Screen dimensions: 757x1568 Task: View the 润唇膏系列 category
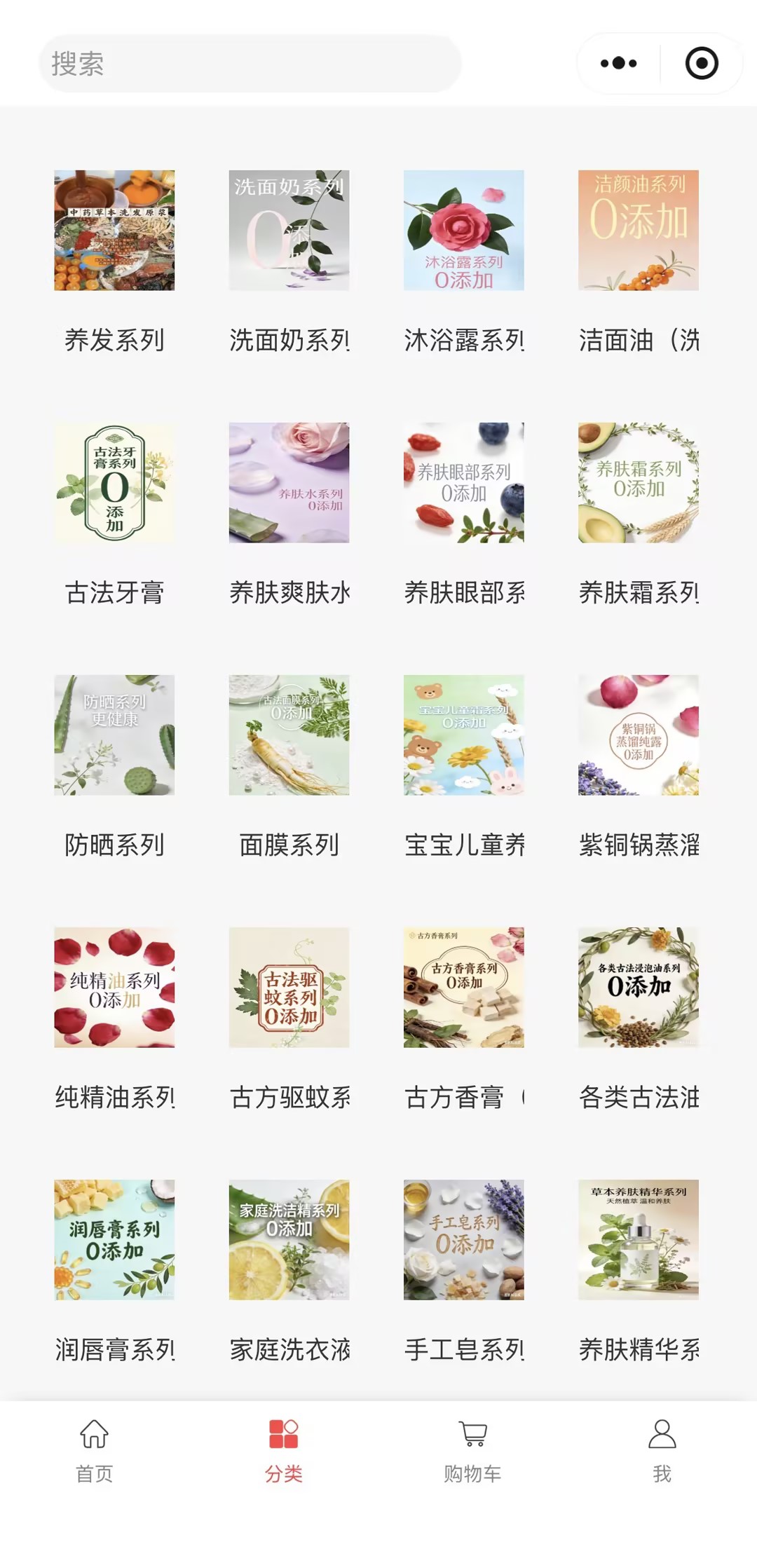coord(114,1240)
